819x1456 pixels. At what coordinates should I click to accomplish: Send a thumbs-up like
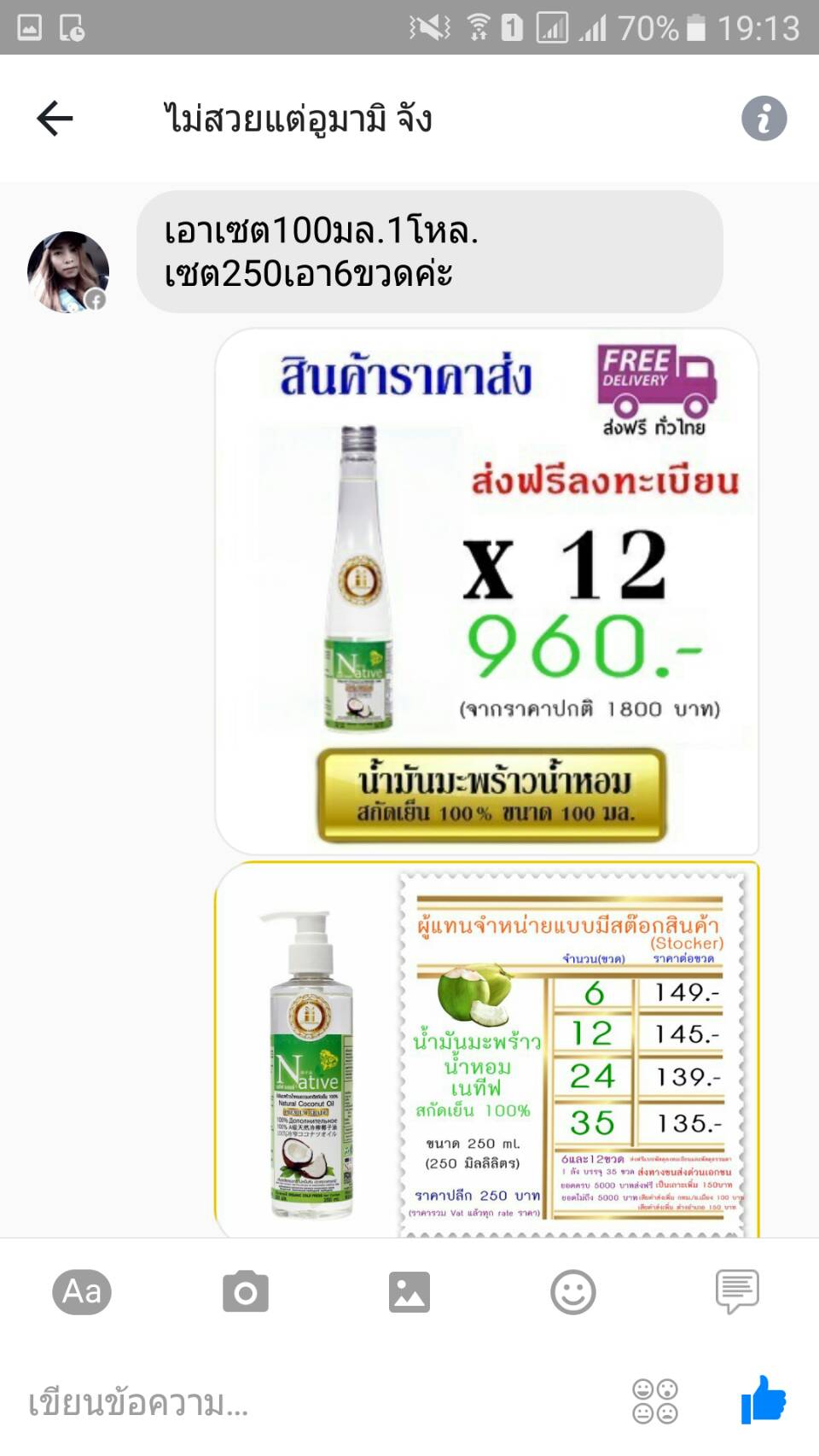tap(764, 1400)
